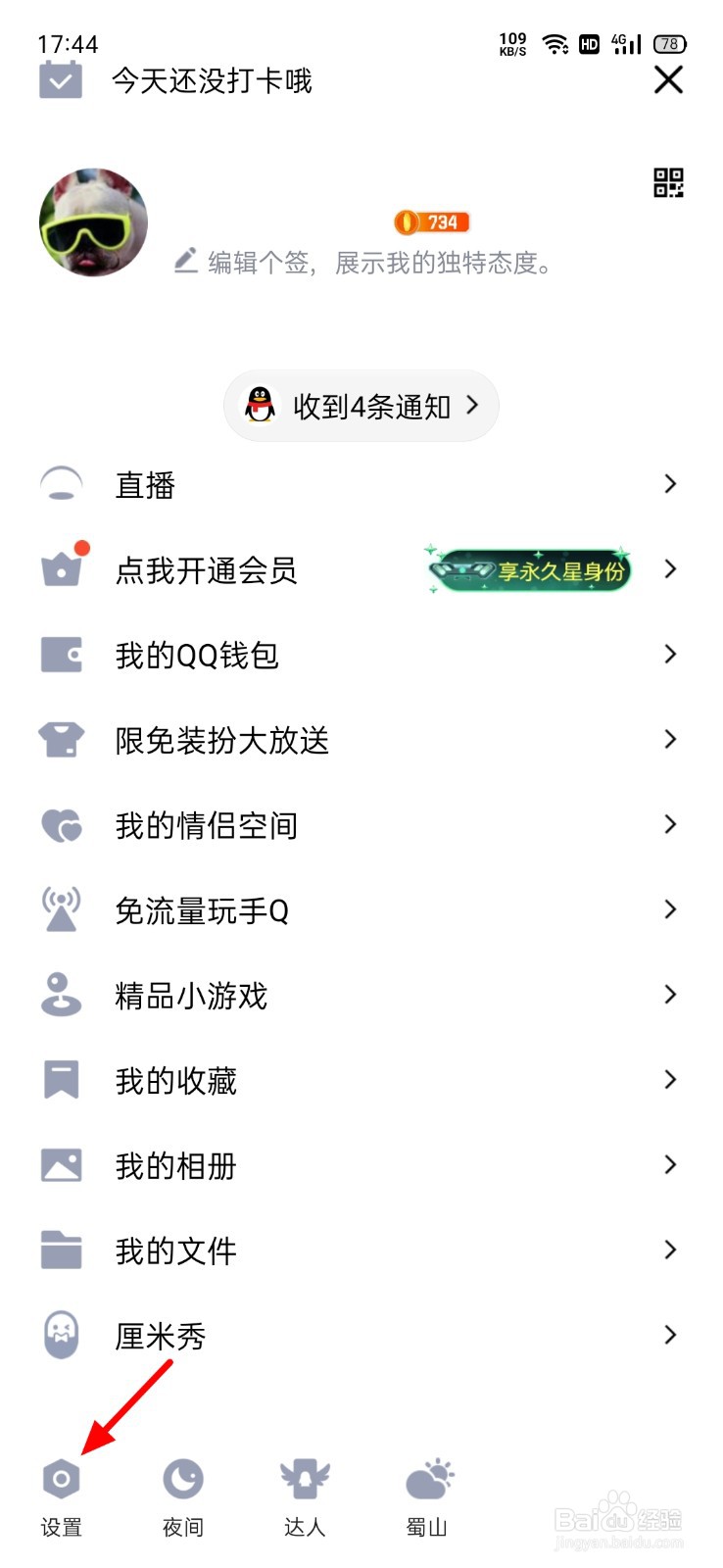Open the 我的文件 menu entry
Viewport: 723px width, 1568px height.
point(174,1250)
